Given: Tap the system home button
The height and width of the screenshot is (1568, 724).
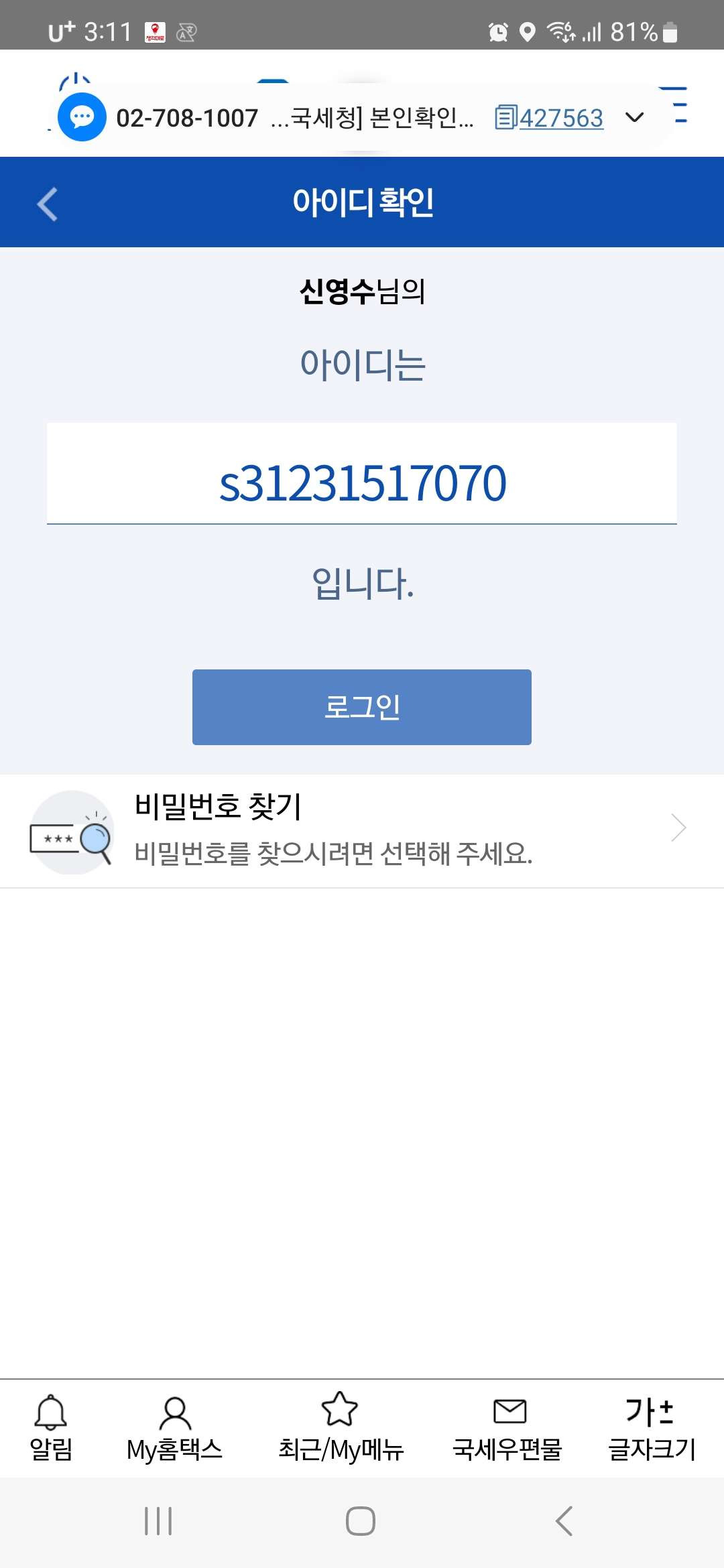Looking at the screenshot, I should tap(361, 1521).
